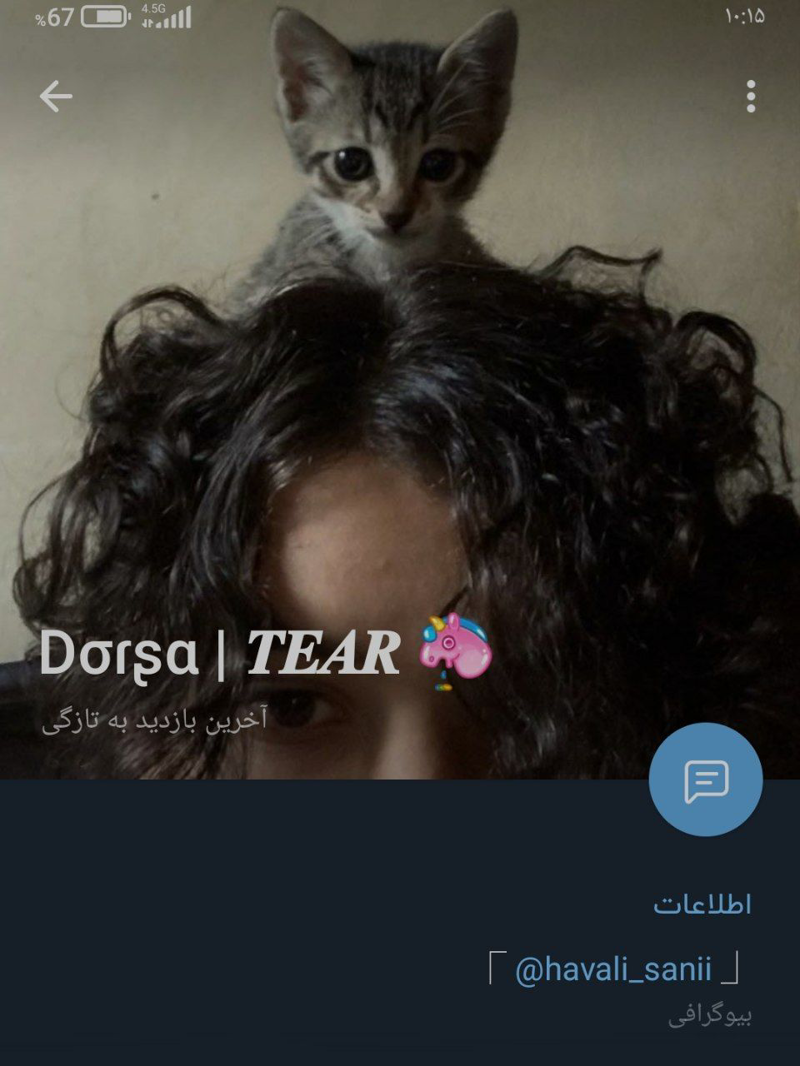Open the three-dot overflow menu
Image resolution: width=800 pixels, height=1066 pixels.
(750, 97)
